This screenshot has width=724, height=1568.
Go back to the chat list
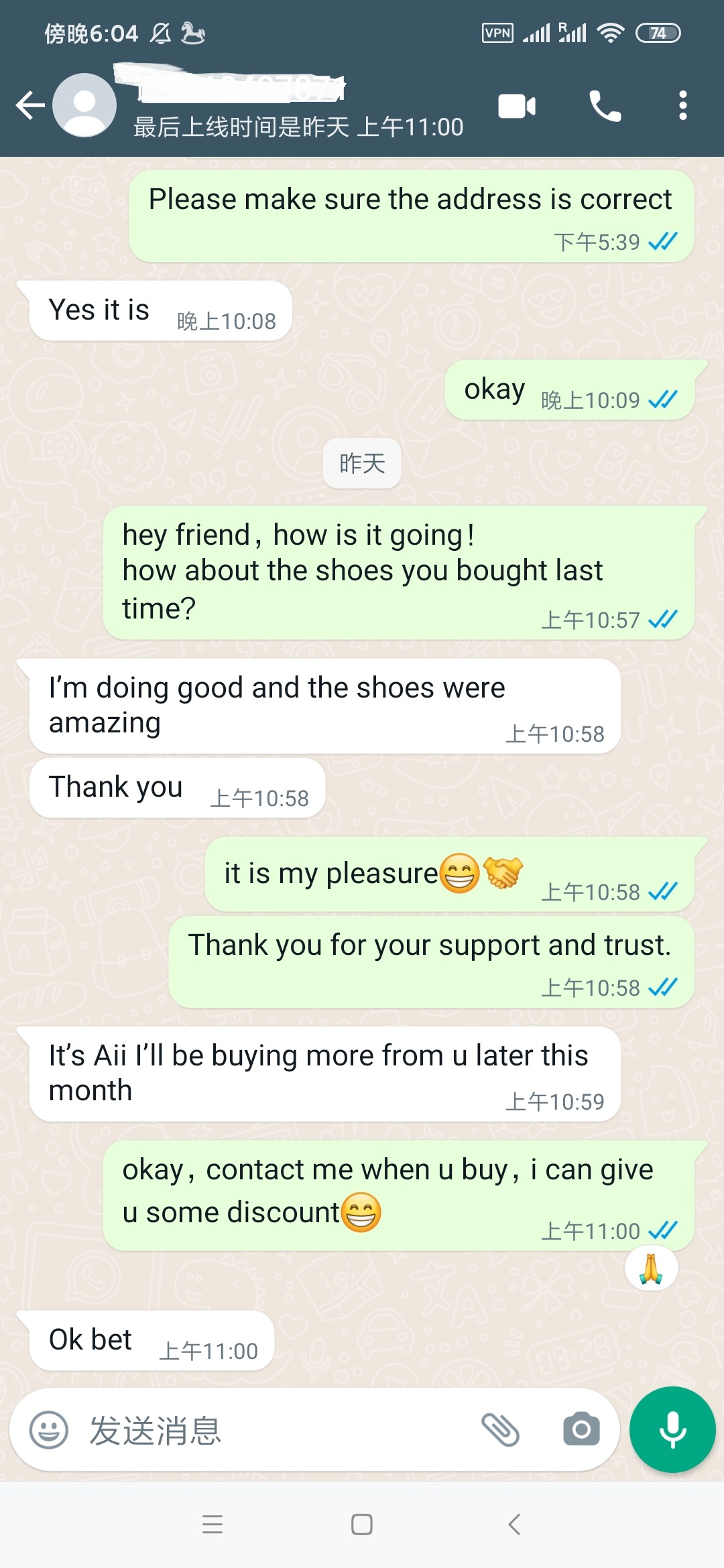coord(29,106)
